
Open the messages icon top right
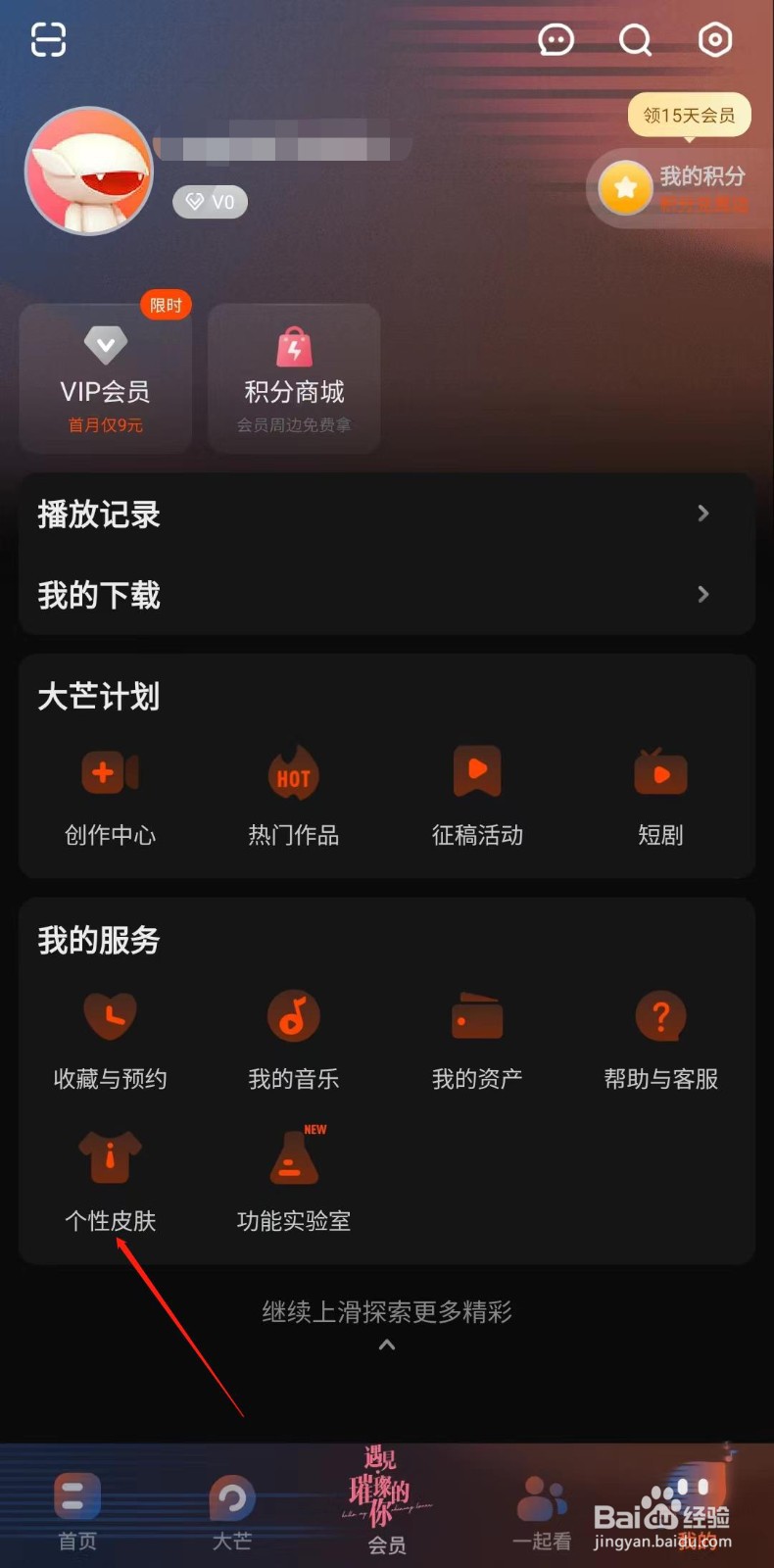coord(556,39)
